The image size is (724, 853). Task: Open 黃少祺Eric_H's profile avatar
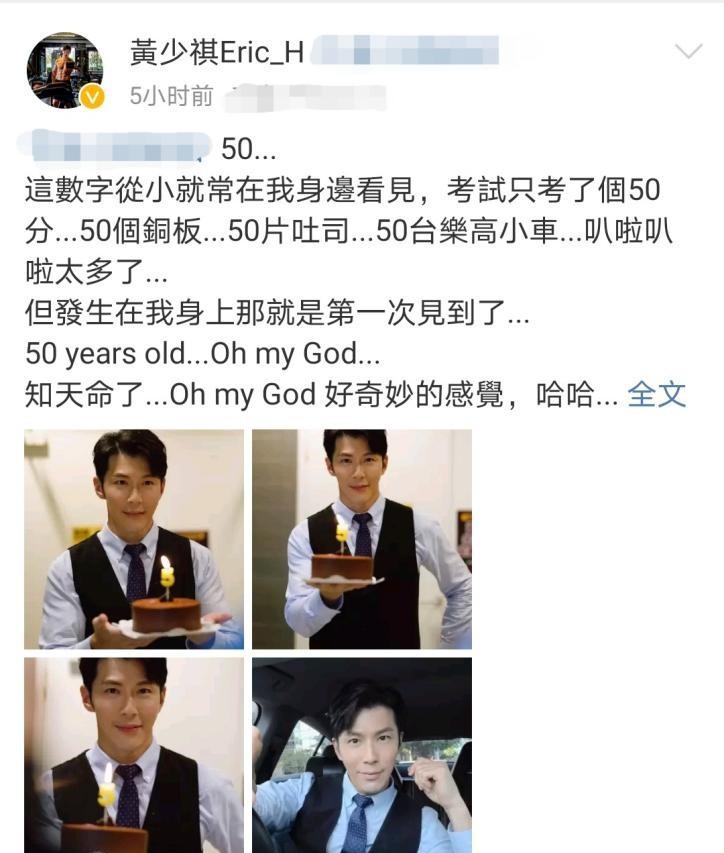64,69
